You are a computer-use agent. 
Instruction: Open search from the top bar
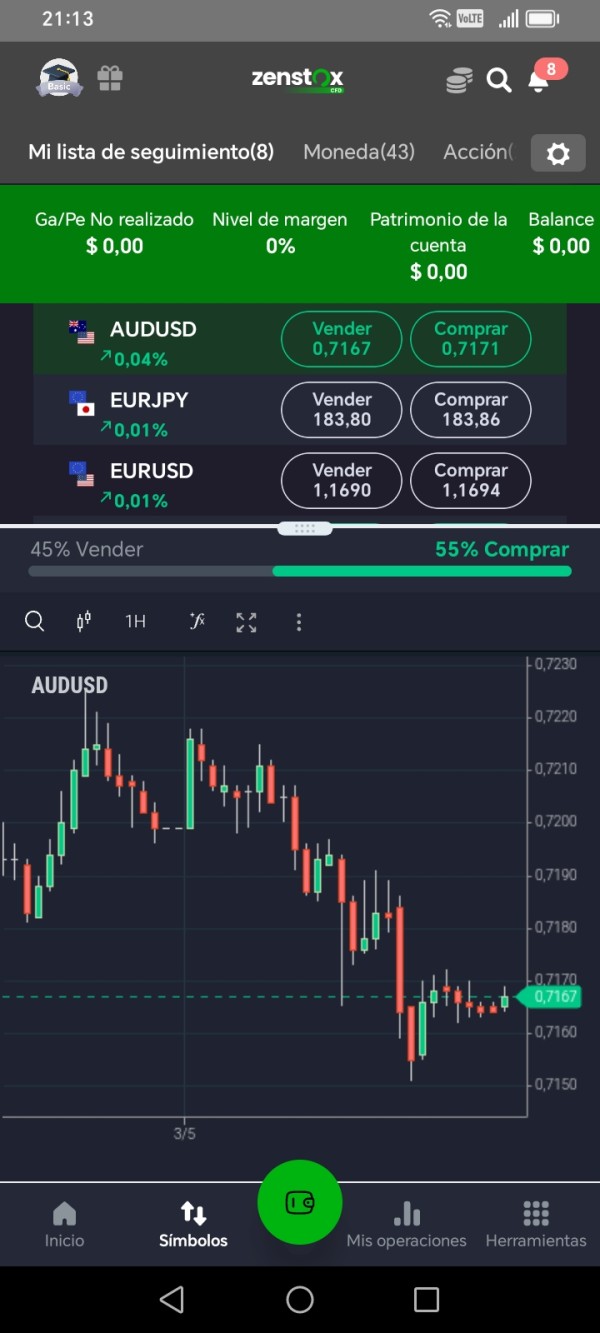[499, 80]
